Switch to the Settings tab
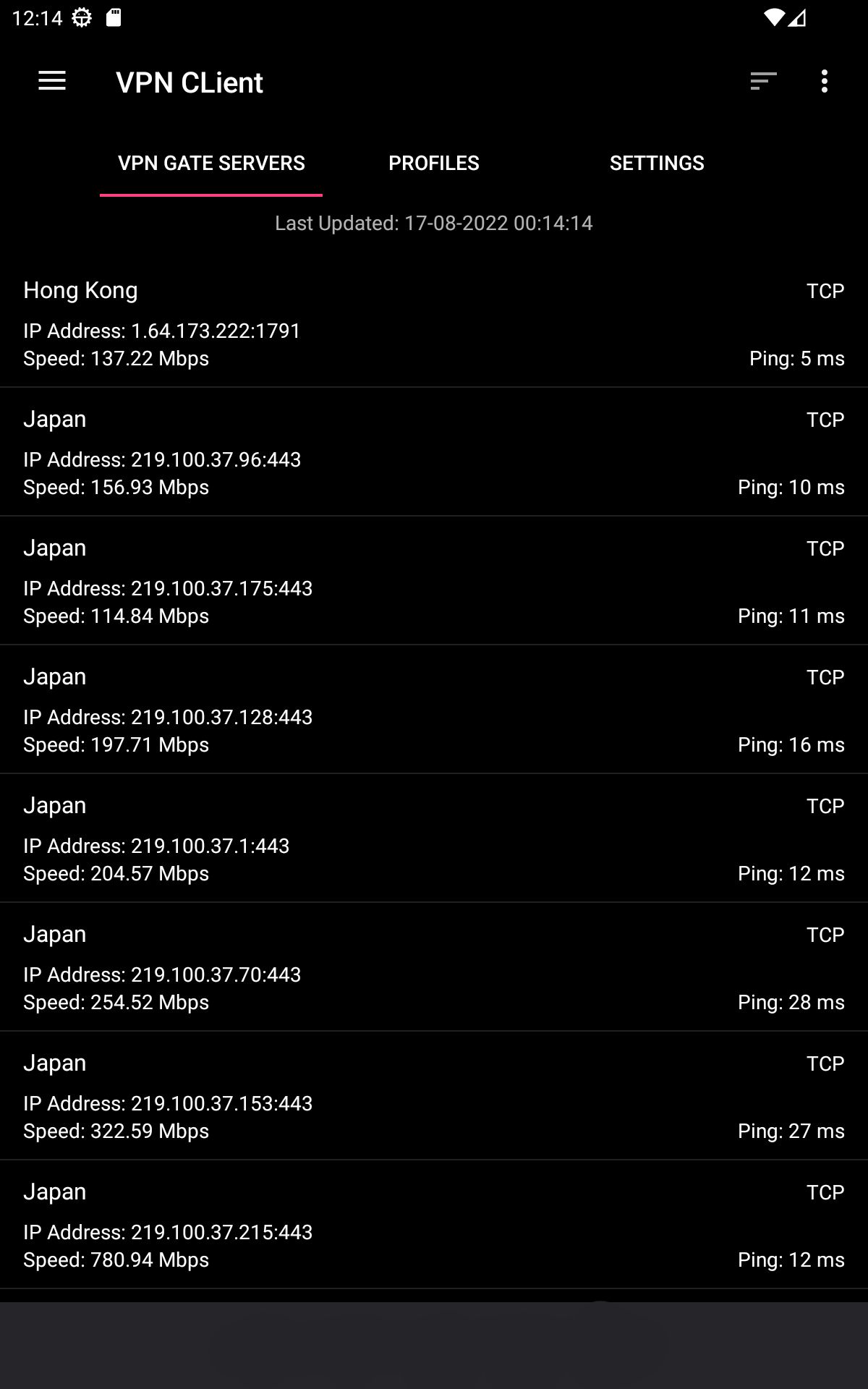868x1389 pixels. coord(657,163)
